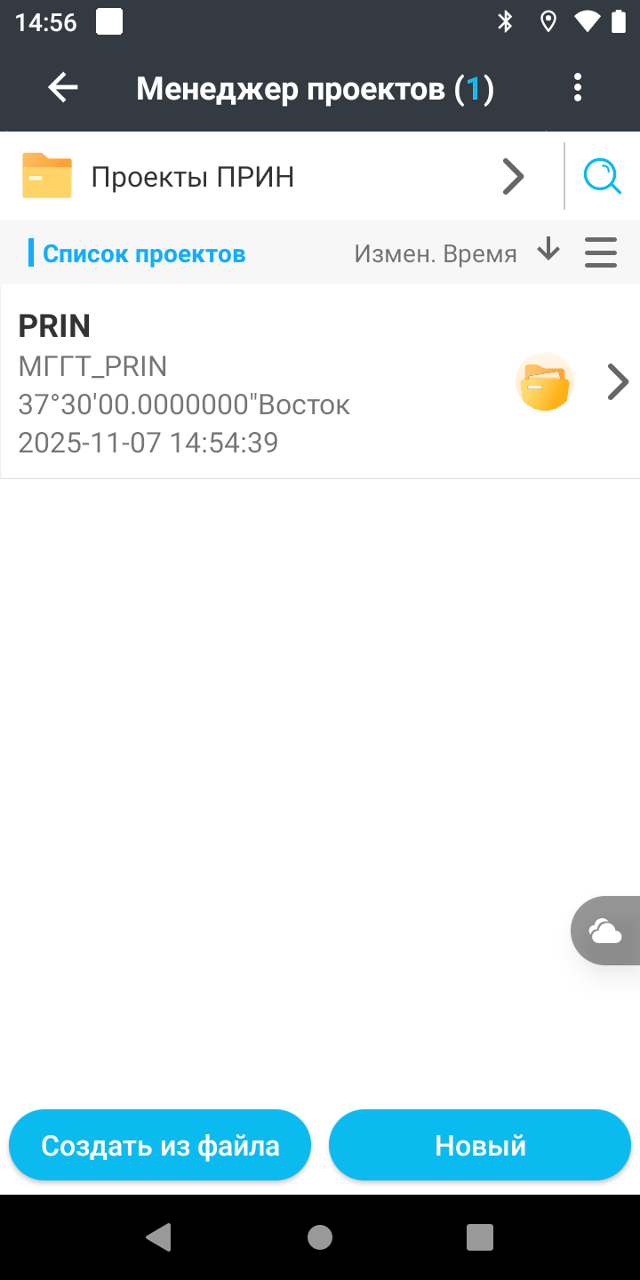Image resolution: width=640 pixels, height=1280 pixels.
Task: Tap Создать из файла button
Action: [160, 1146]
